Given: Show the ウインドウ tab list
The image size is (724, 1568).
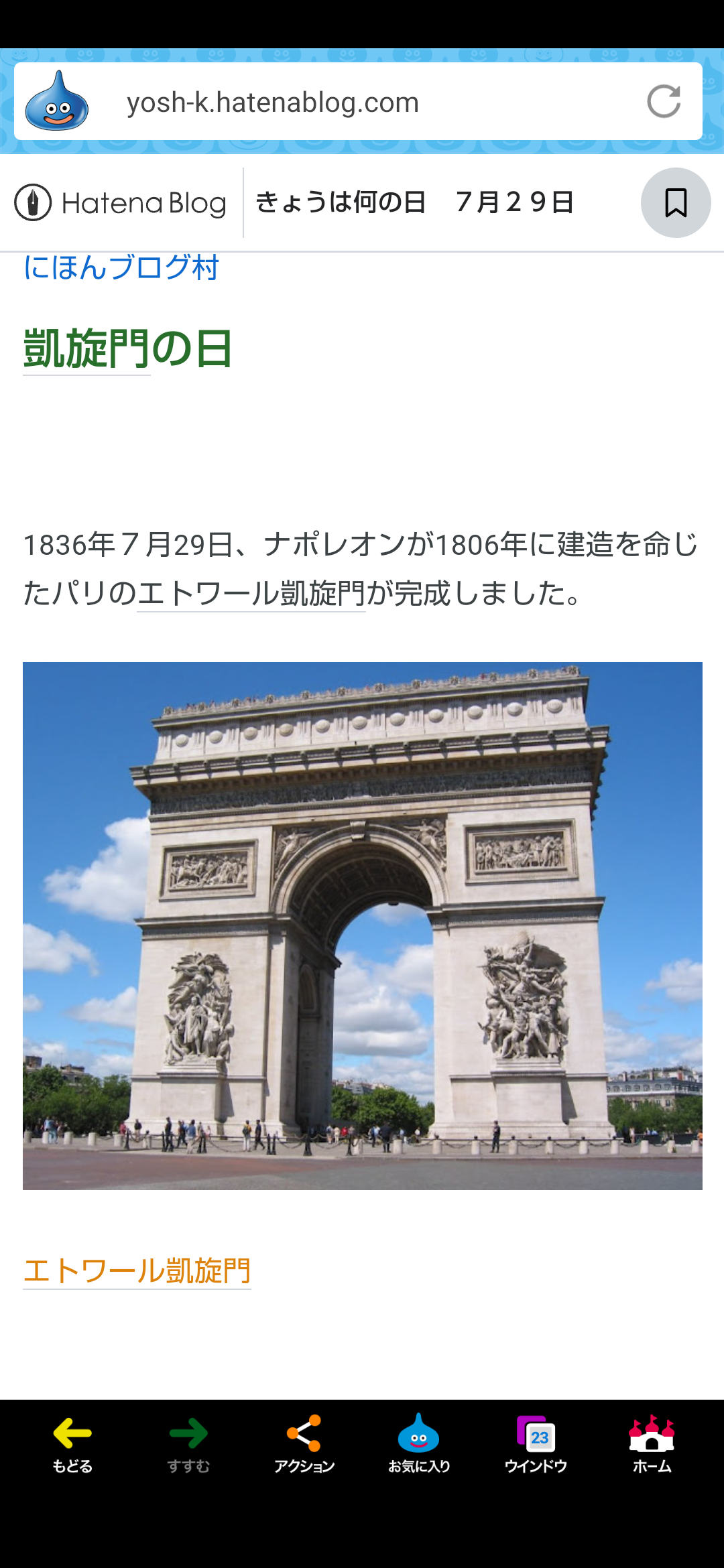Looking at the screenshot, I should pyautogui.click(x=536, y=1445).
